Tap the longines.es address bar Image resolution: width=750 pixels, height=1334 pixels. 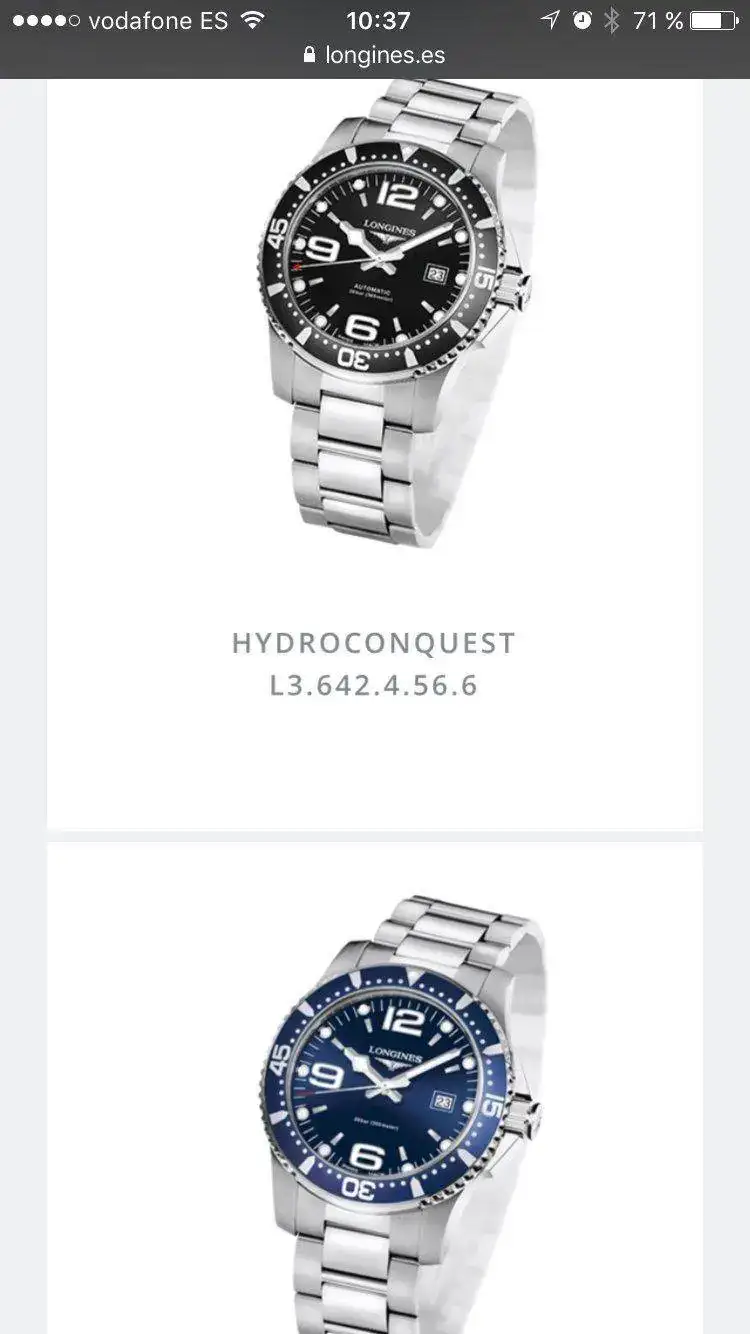tap(375, 55)
